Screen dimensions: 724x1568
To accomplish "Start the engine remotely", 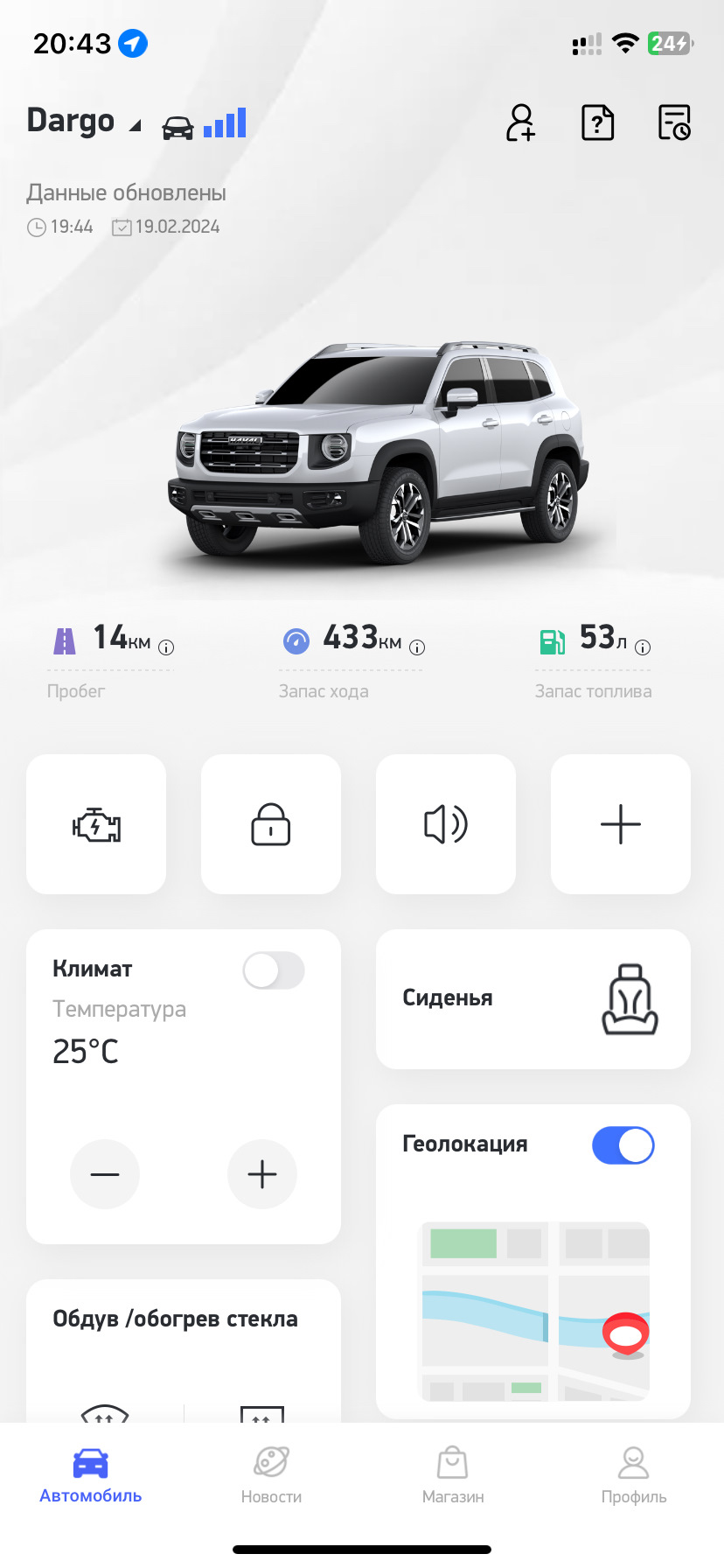I will click(96, 824).
